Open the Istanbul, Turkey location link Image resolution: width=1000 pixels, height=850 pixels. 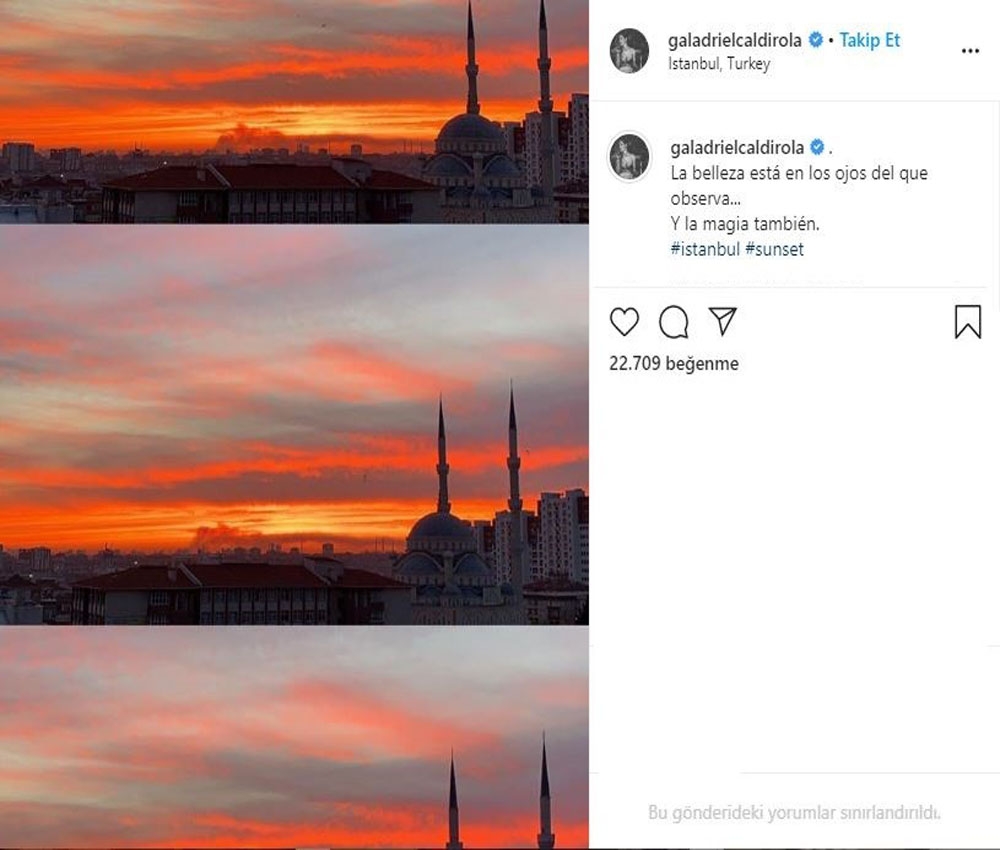(720, 64)
